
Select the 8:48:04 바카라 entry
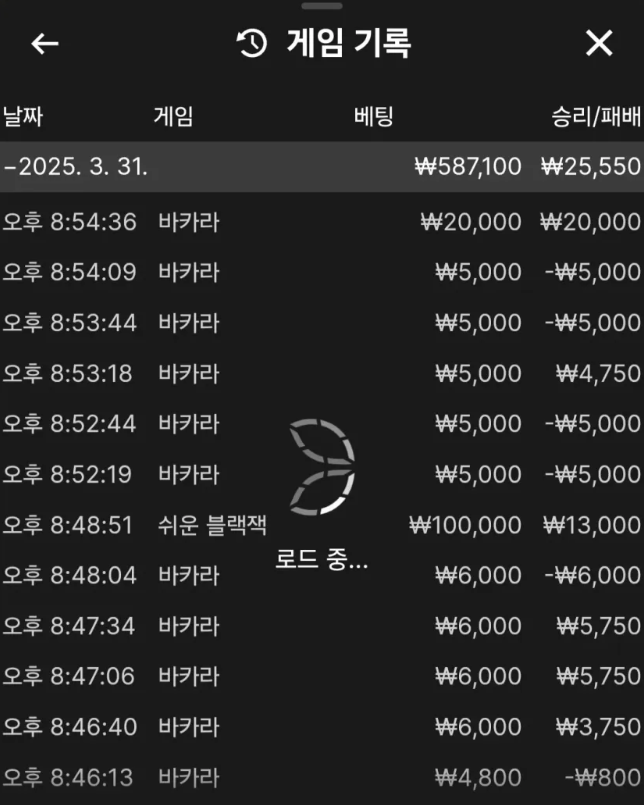[320, 575]
